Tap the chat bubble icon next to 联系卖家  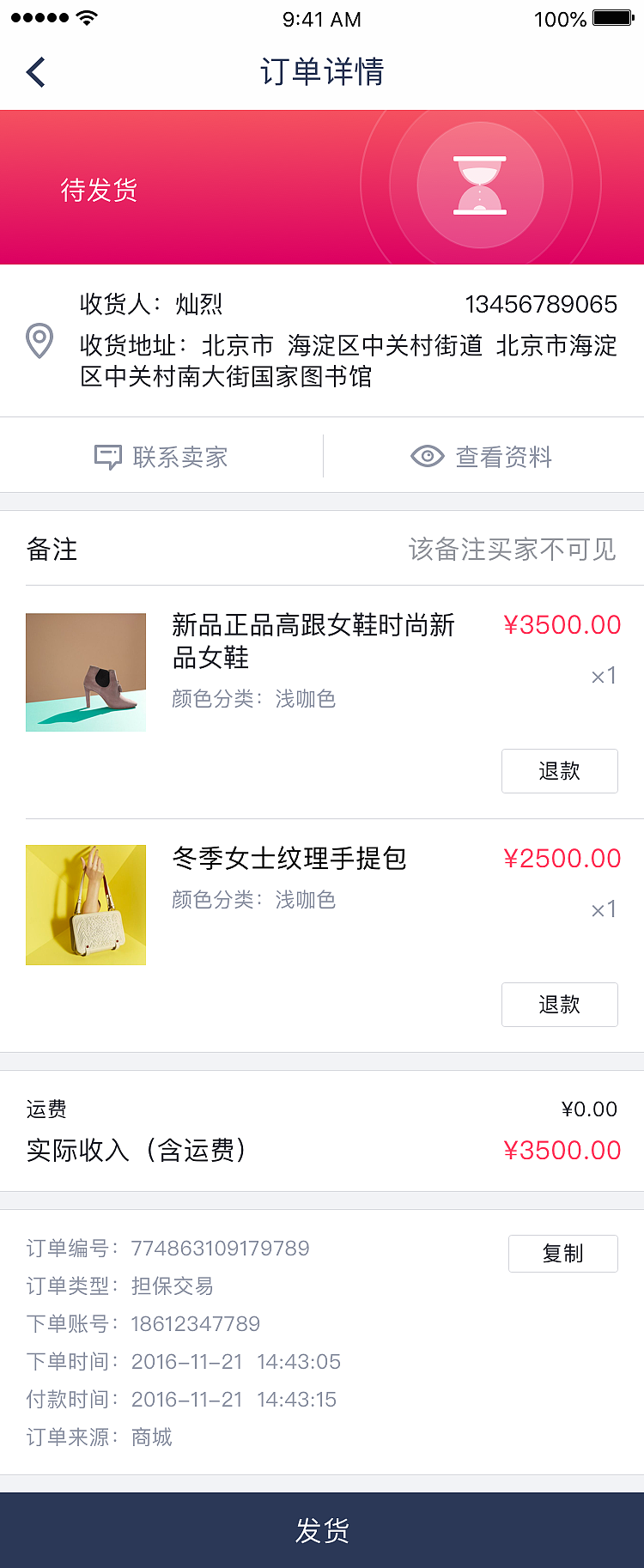click(x=106, y=456)
